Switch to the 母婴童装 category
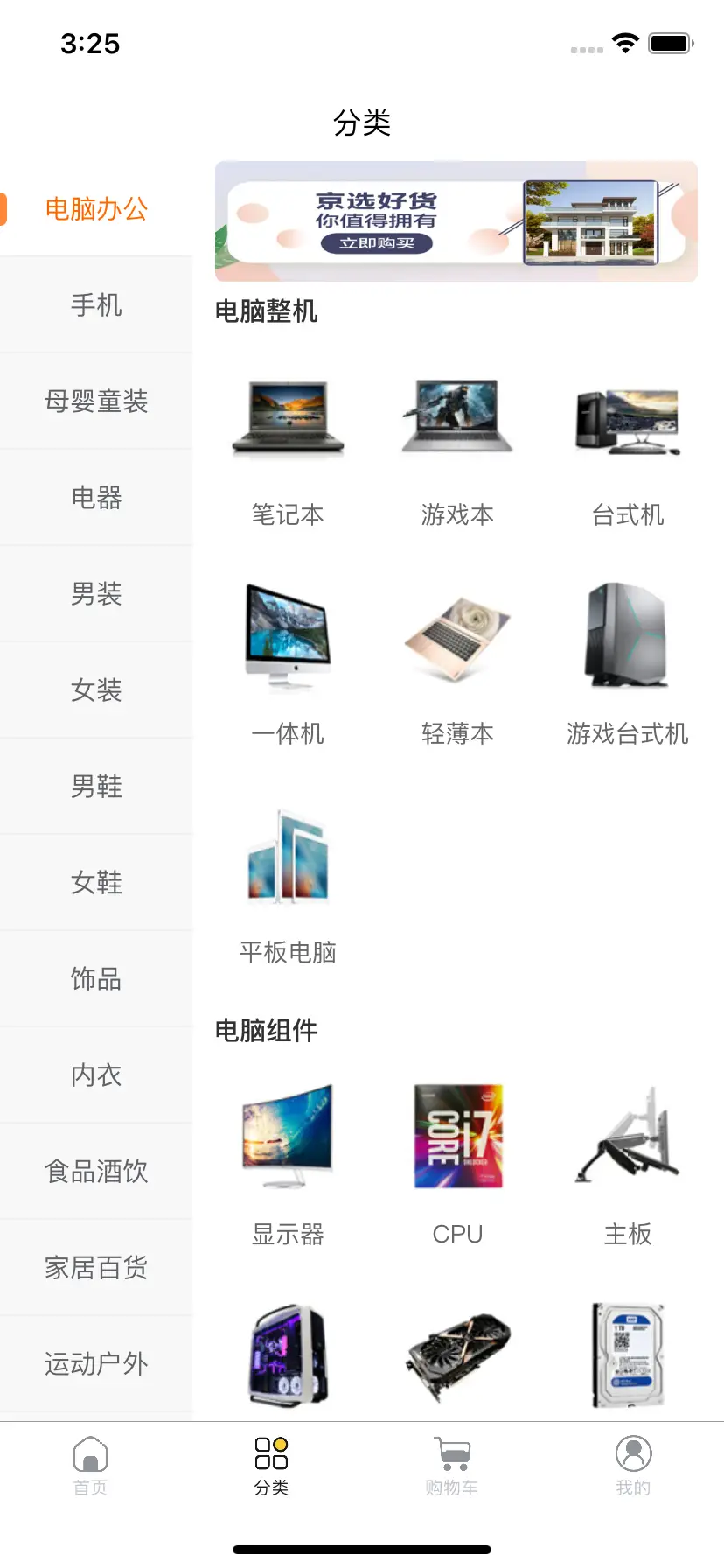Viewport: 724px width, 1568px height. [x=96, y=402]
